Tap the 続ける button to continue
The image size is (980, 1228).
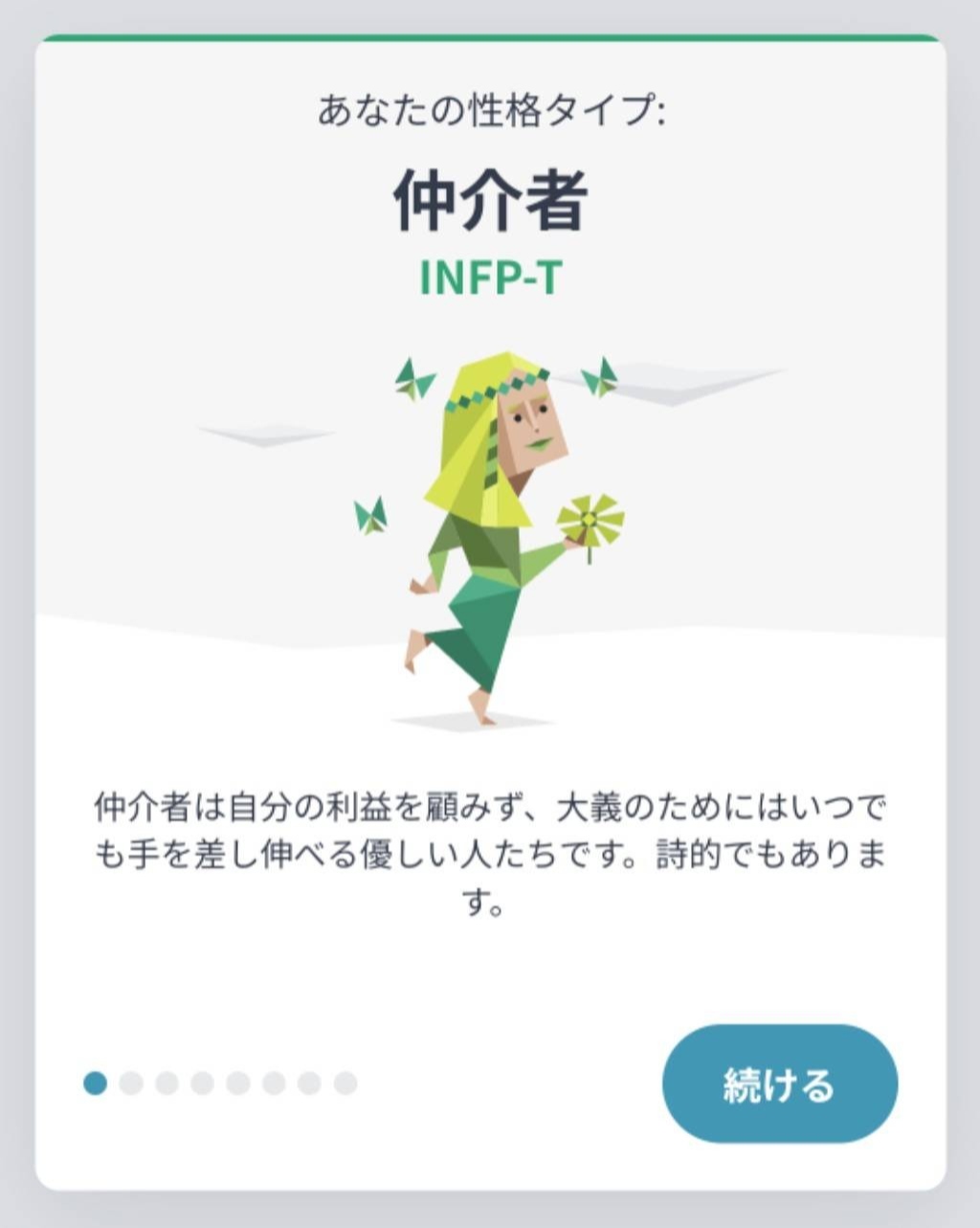pyautogui.click(x=779, y=1083)
